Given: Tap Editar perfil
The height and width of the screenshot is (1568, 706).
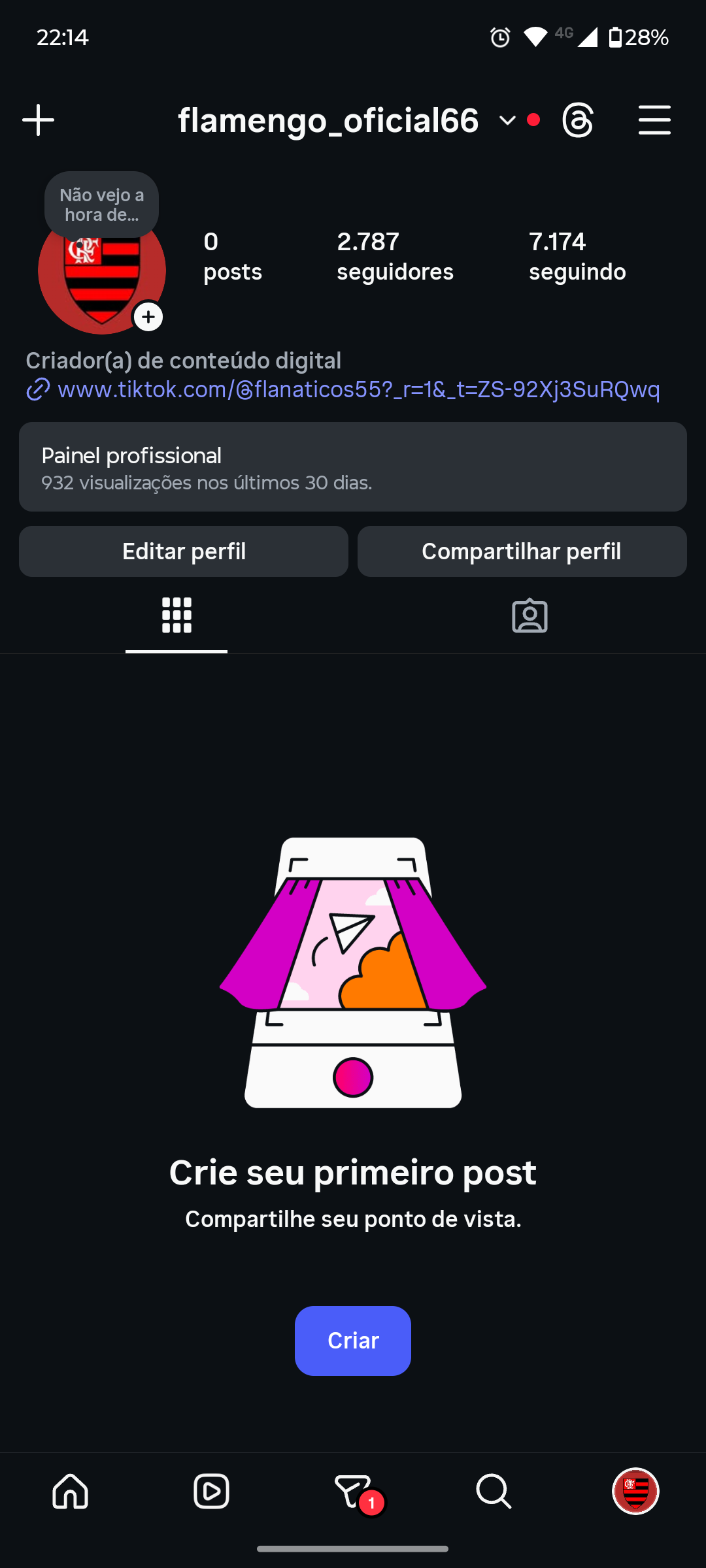Looking at the screenshot, I should tap(184, 551).
